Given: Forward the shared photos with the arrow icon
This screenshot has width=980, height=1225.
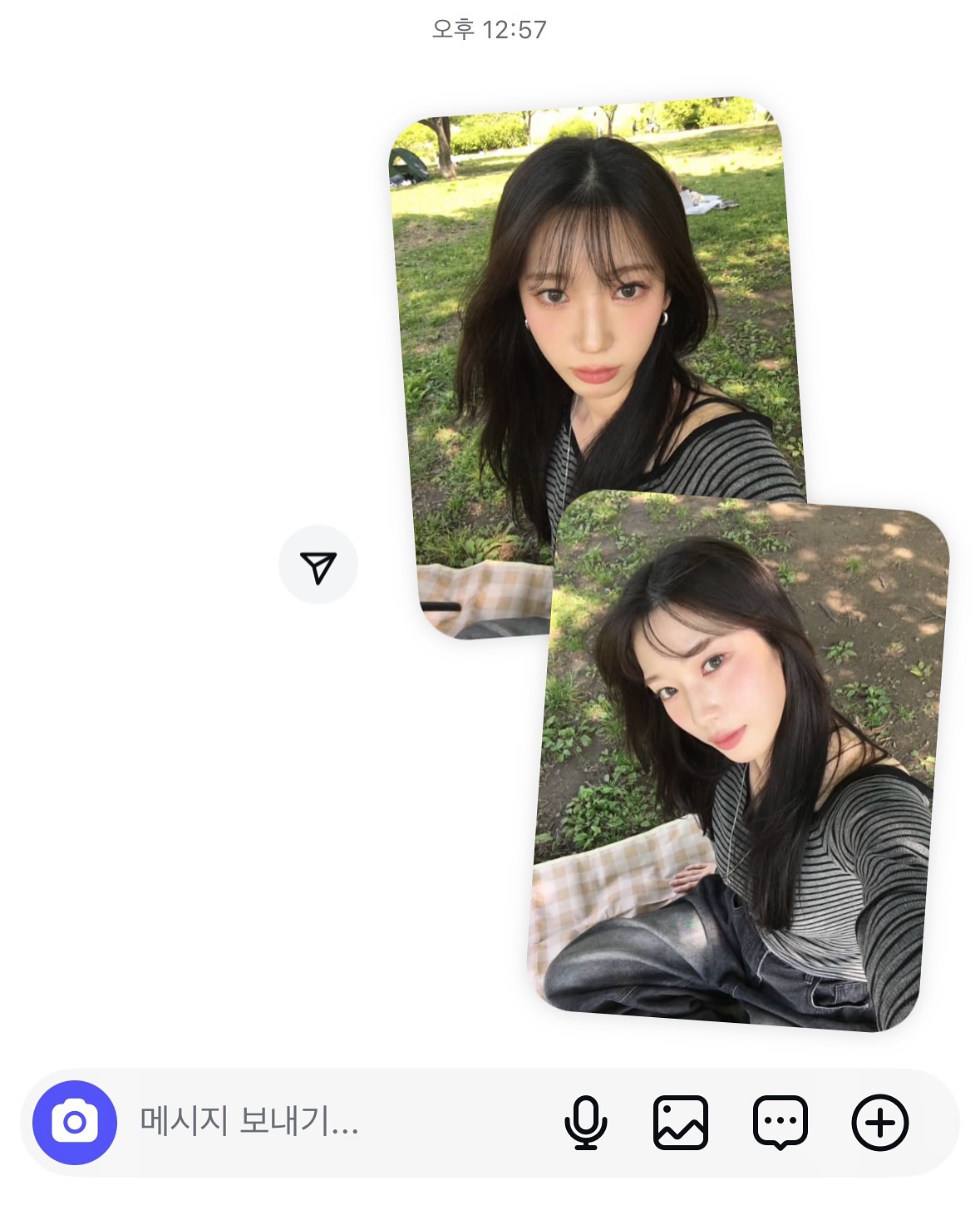Looking at the screenshot, I should (x=318, y=566).
